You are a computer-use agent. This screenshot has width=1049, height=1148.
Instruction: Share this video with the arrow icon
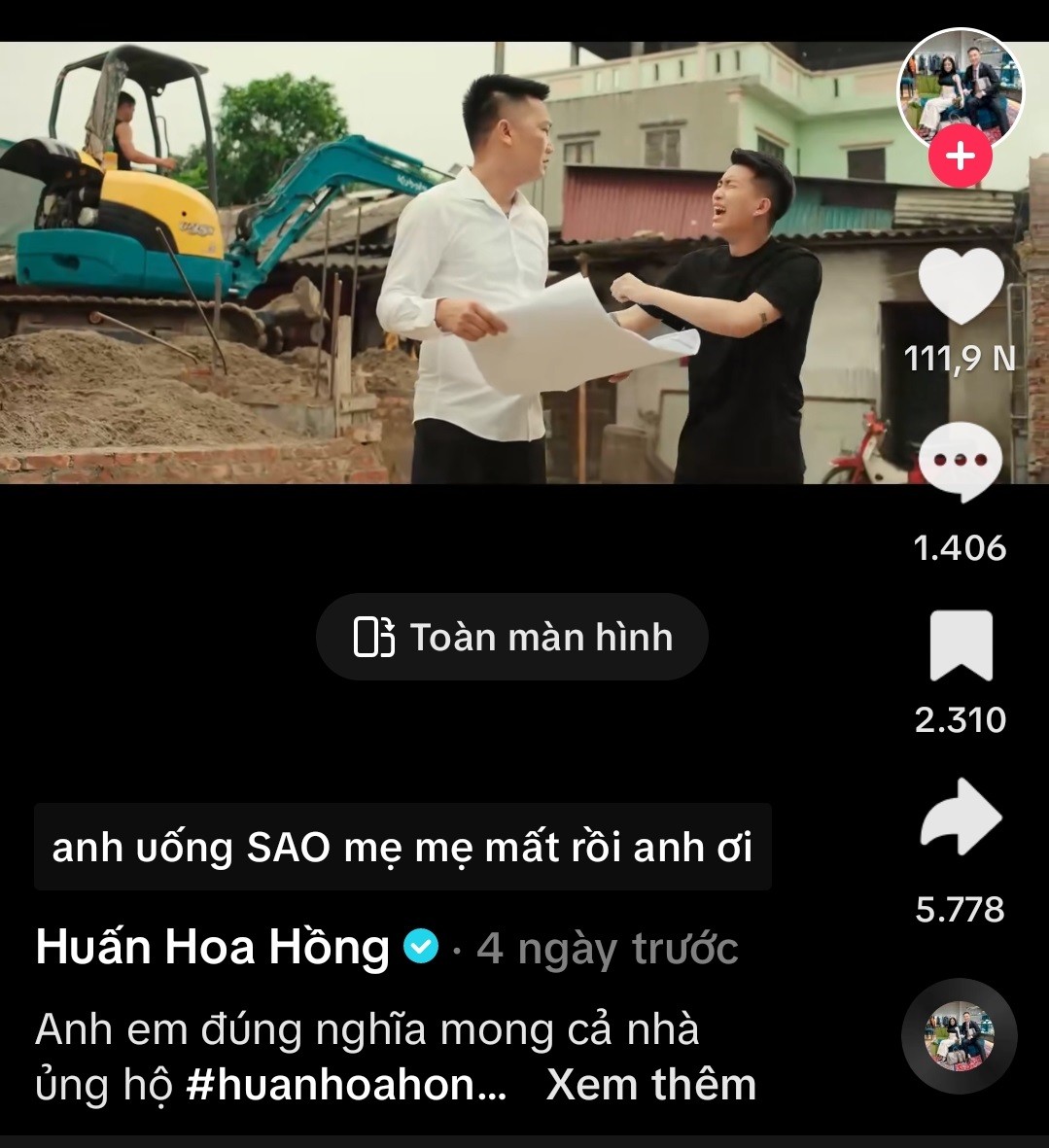960,819
